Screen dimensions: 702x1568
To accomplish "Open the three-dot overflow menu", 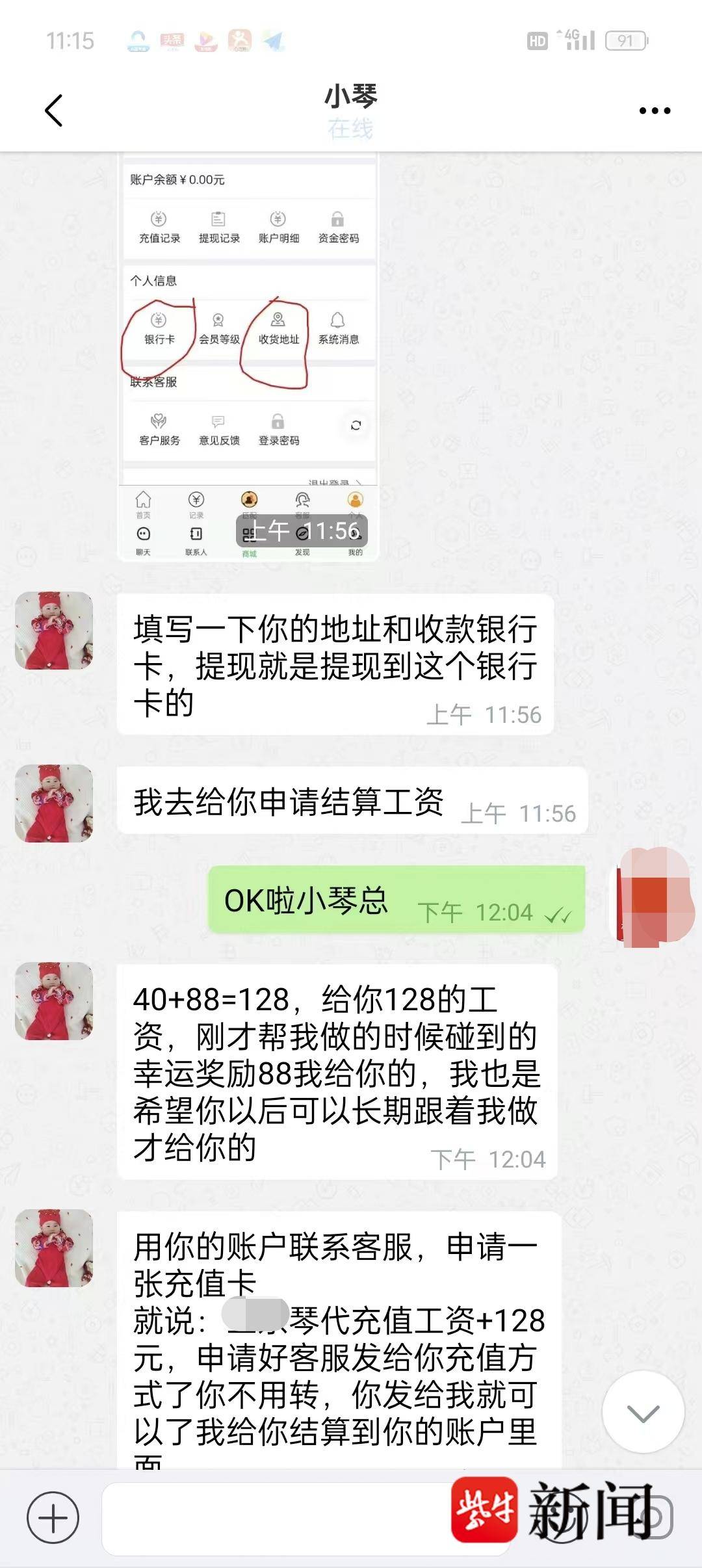I will coord(654,111).
